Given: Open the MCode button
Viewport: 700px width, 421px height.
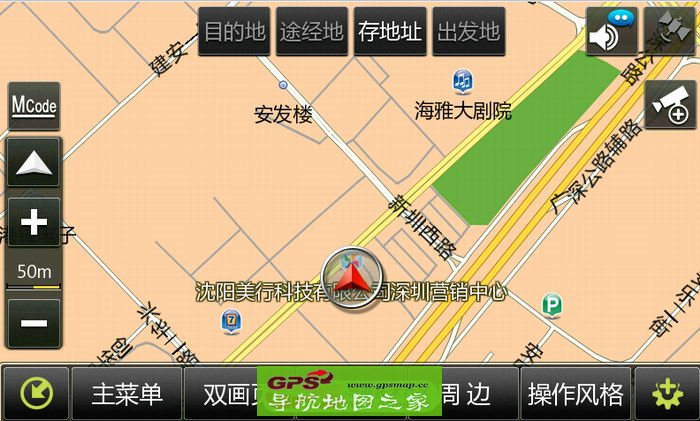Looking at the screenshot, I should [34, 106].
